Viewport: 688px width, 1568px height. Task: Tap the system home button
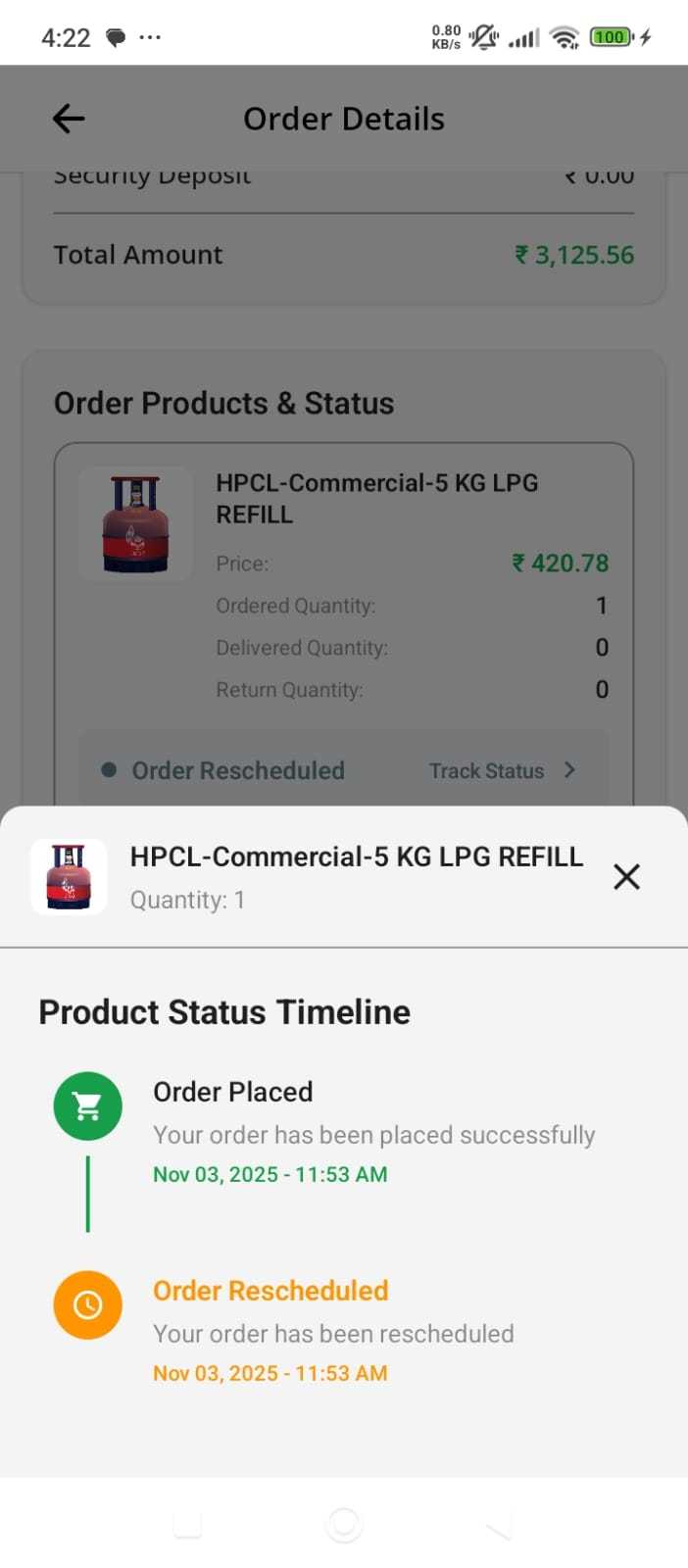pos(344,1524)
